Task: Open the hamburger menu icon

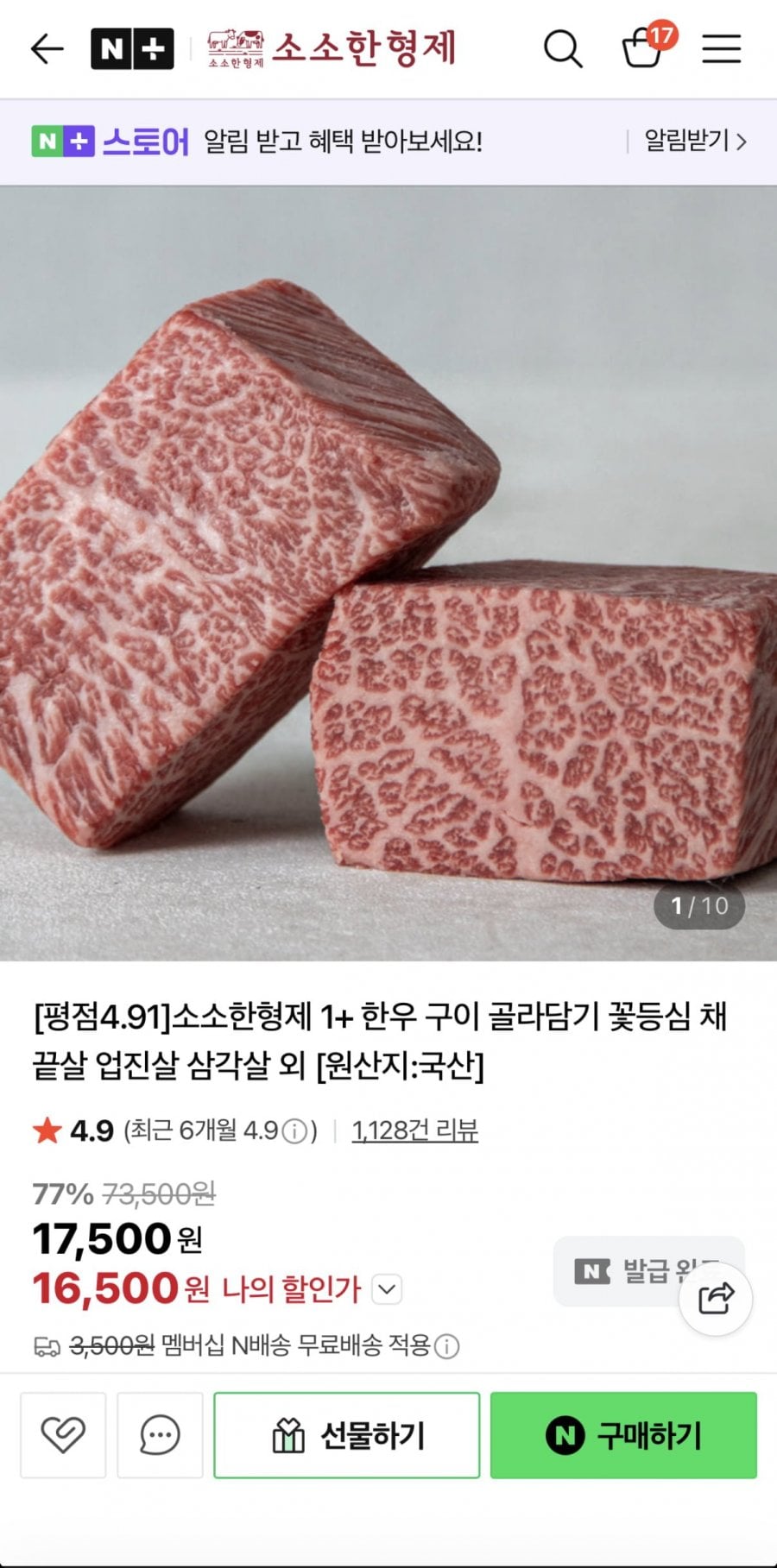Action: point(722,48)
